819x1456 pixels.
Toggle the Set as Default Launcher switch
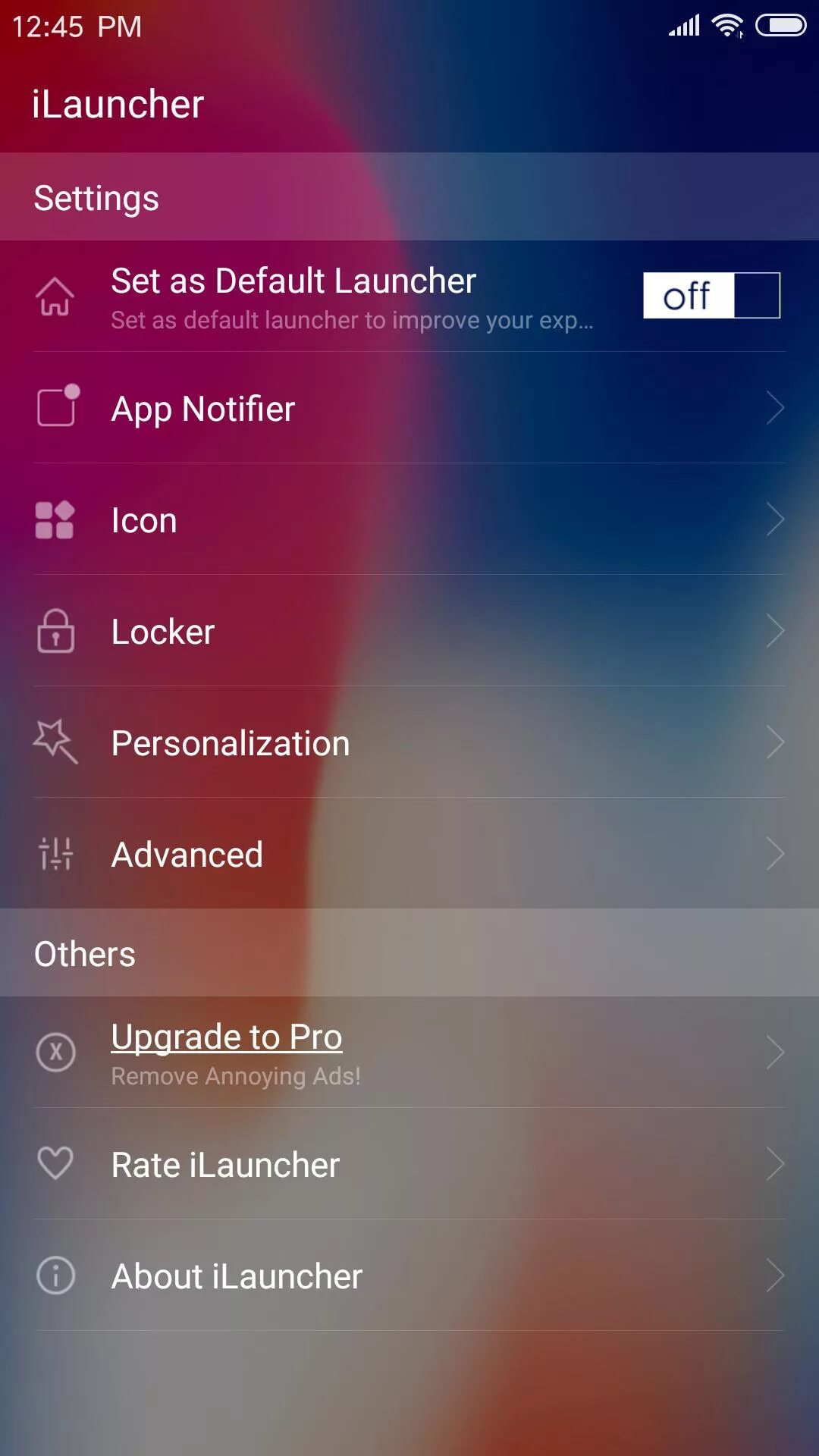(711, 295)
